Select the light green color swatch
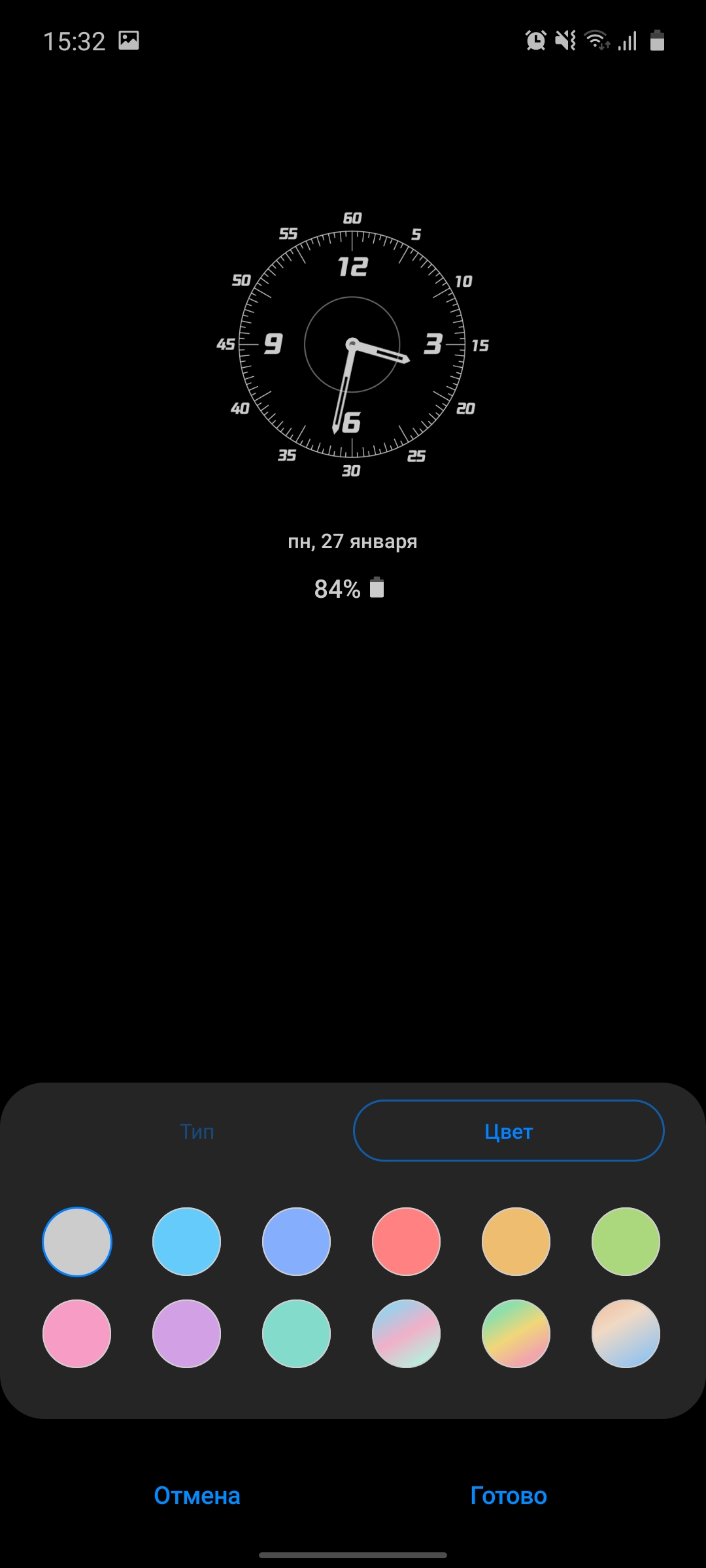Image resolution: width=706 pixels, height=1568 pixels. [x=626, y=1241]
